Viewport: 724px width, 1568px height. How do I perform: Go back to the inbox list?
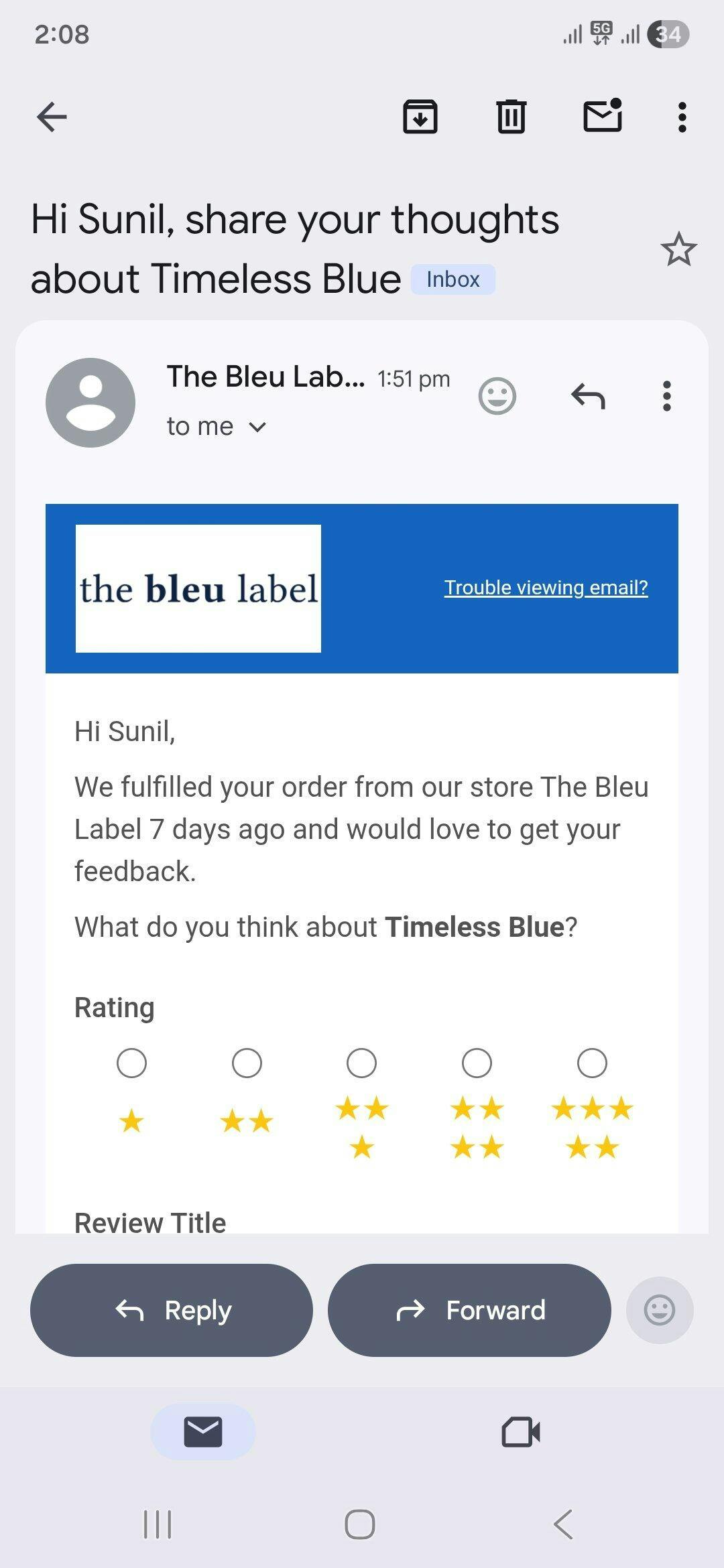coord(52,117)
